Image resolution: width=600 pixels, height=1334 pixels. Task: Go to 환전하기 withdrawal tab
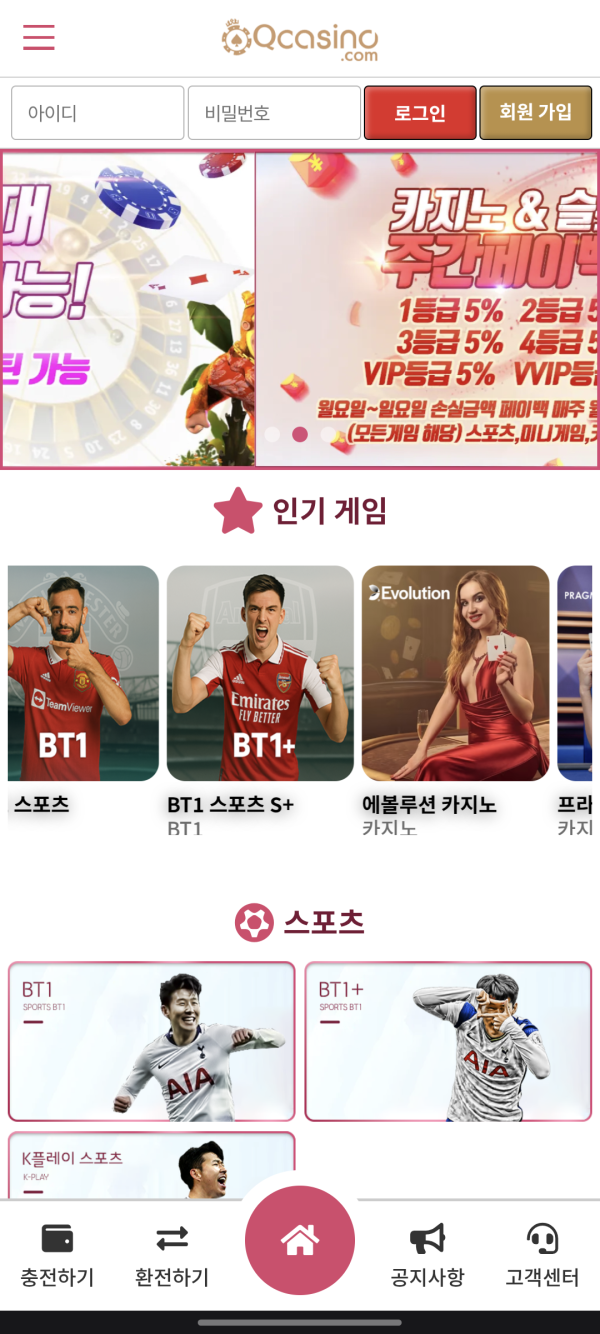172,1255
